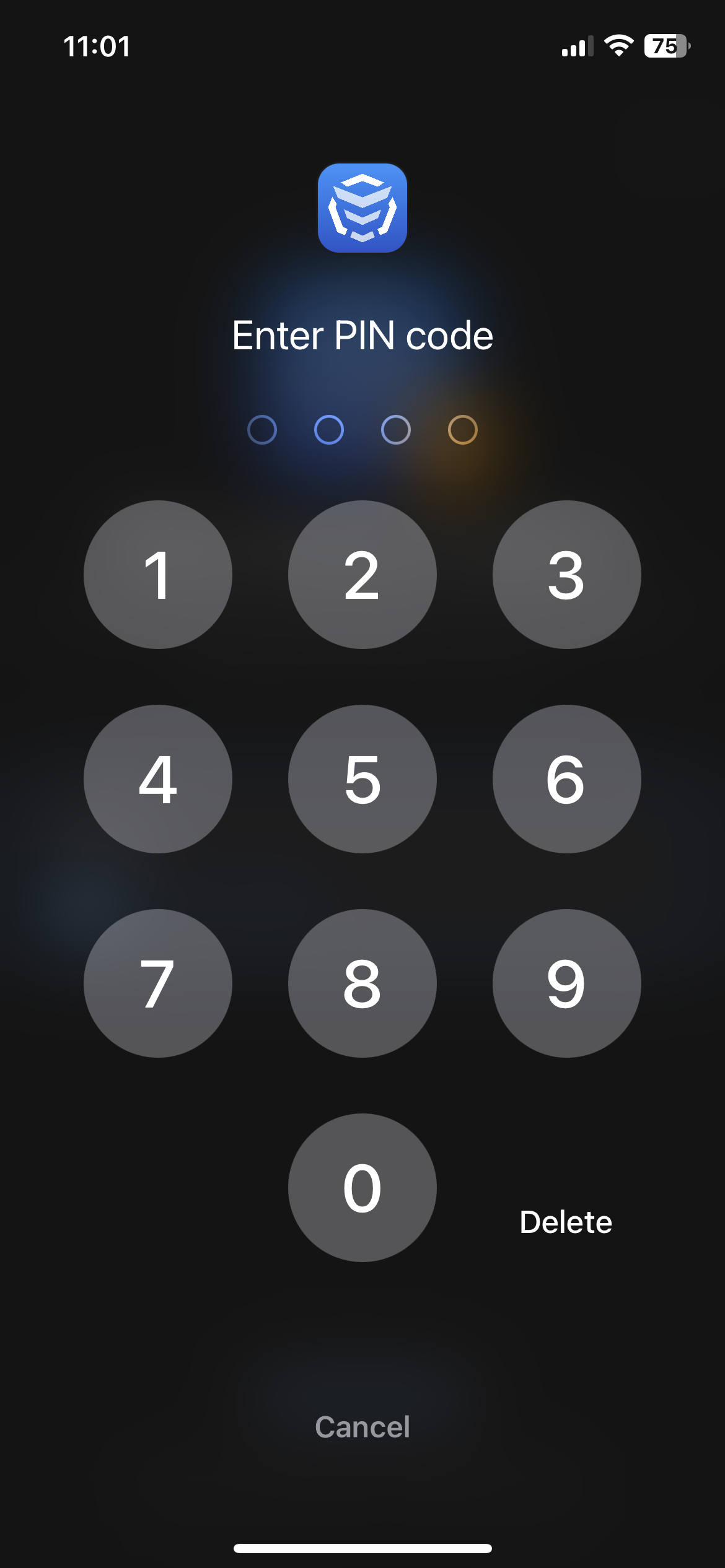This screenshot has width=725, height=1568.
Task: Cancel PIN code entry
Action: pyautogui.click(x=362, y=1427)
